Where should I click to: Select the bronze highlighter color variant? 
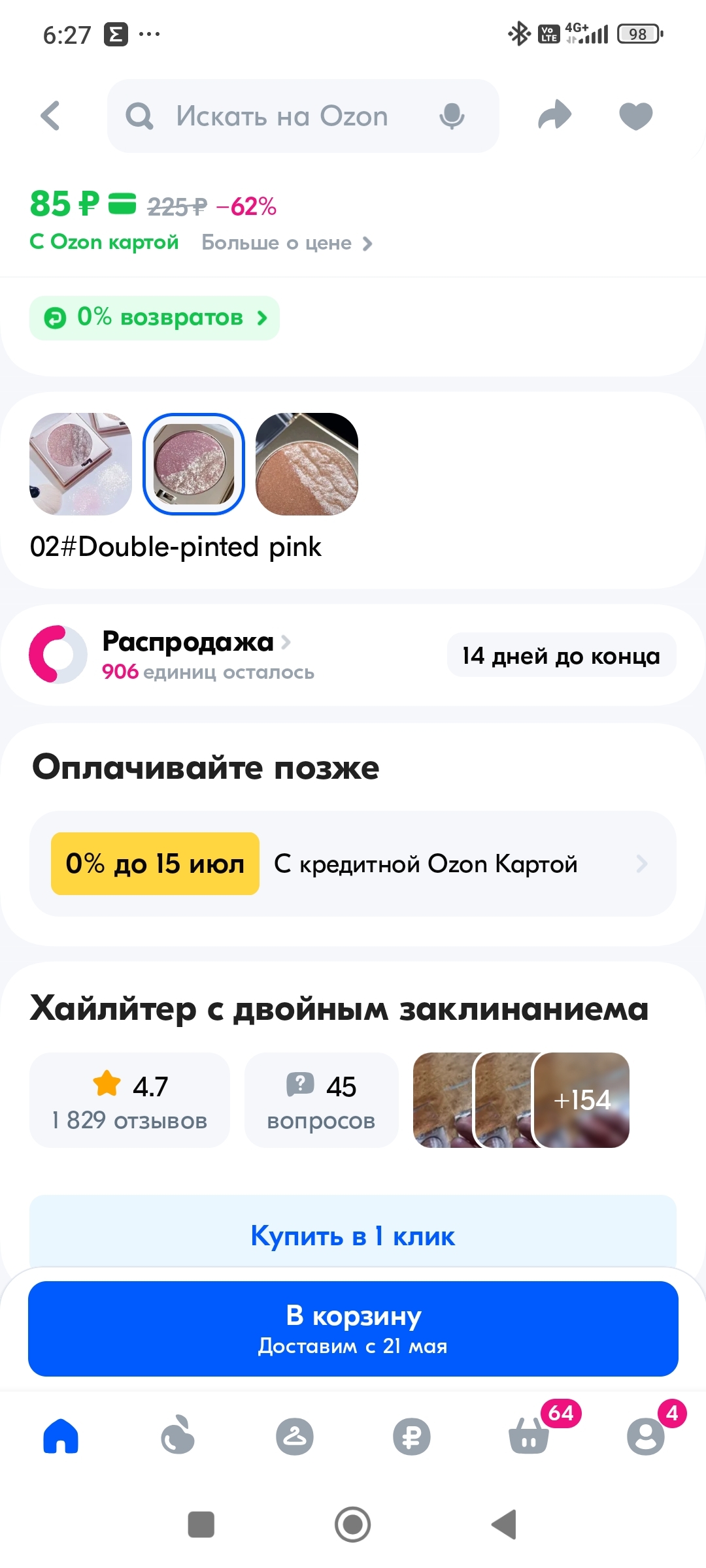click(x=307, y=464)
